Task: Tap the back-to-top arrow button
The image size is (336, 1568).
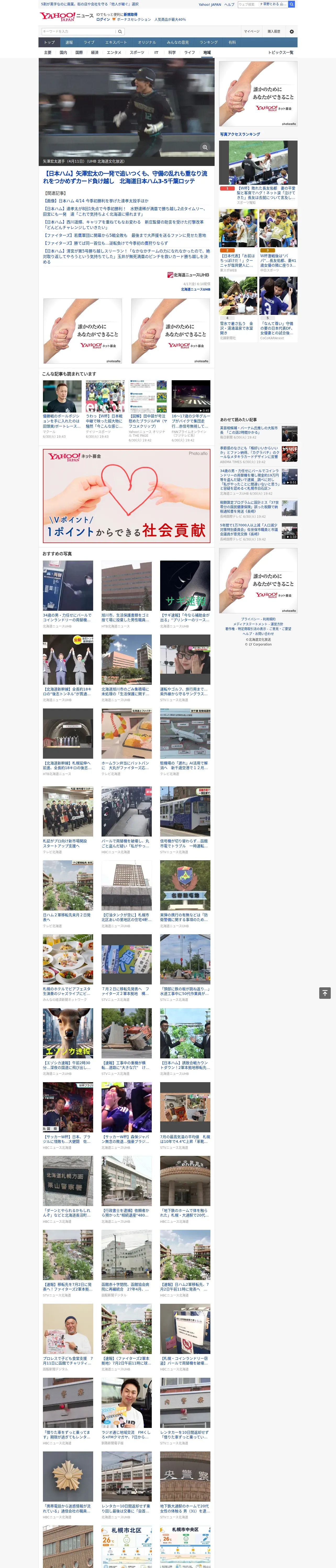Action: click(325, 993)
